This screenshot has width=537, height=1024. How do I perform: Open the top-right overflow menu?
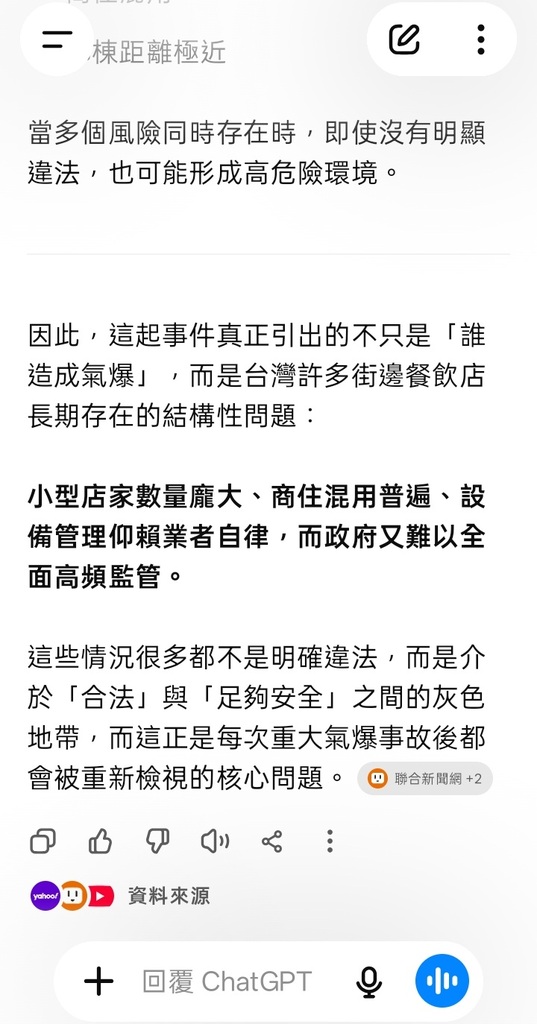[x=481, y=39]
